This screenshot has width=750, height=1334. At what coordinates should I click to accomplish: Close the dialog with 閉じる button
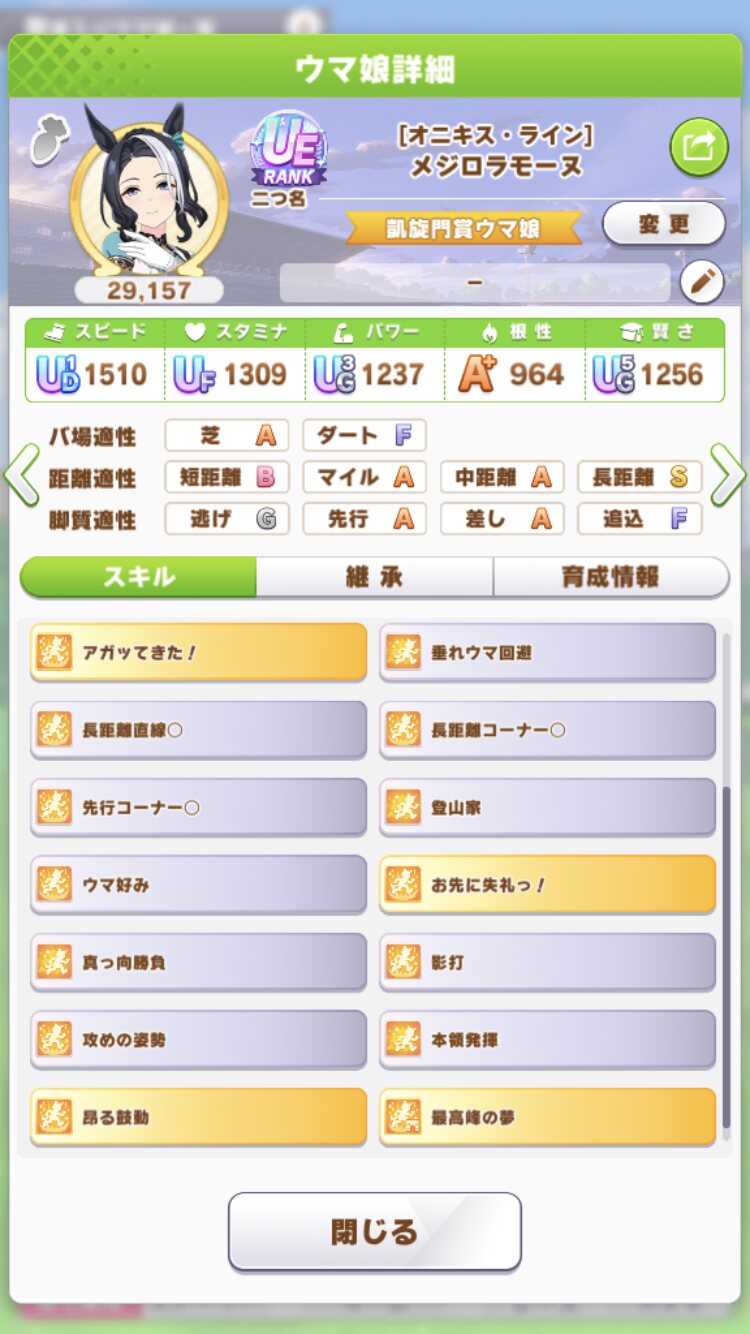point(375,1231)
